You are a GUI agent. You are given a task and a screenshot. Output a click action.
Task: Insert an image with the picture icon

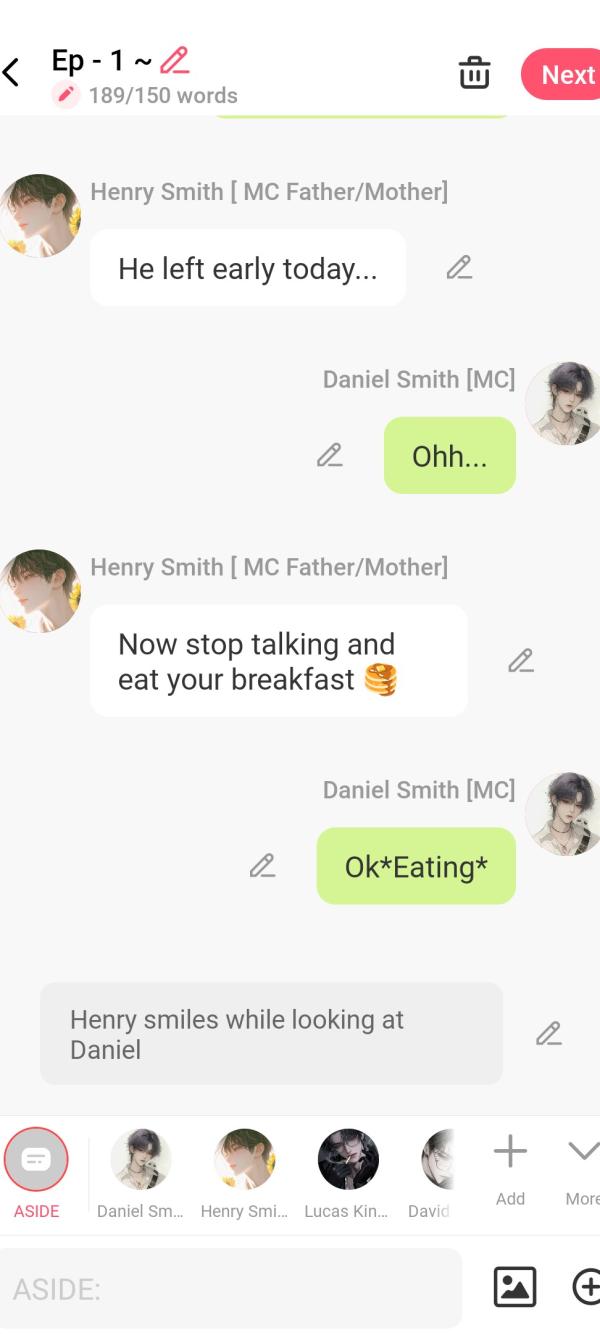pyautogui.click(x=515, y=1287)
